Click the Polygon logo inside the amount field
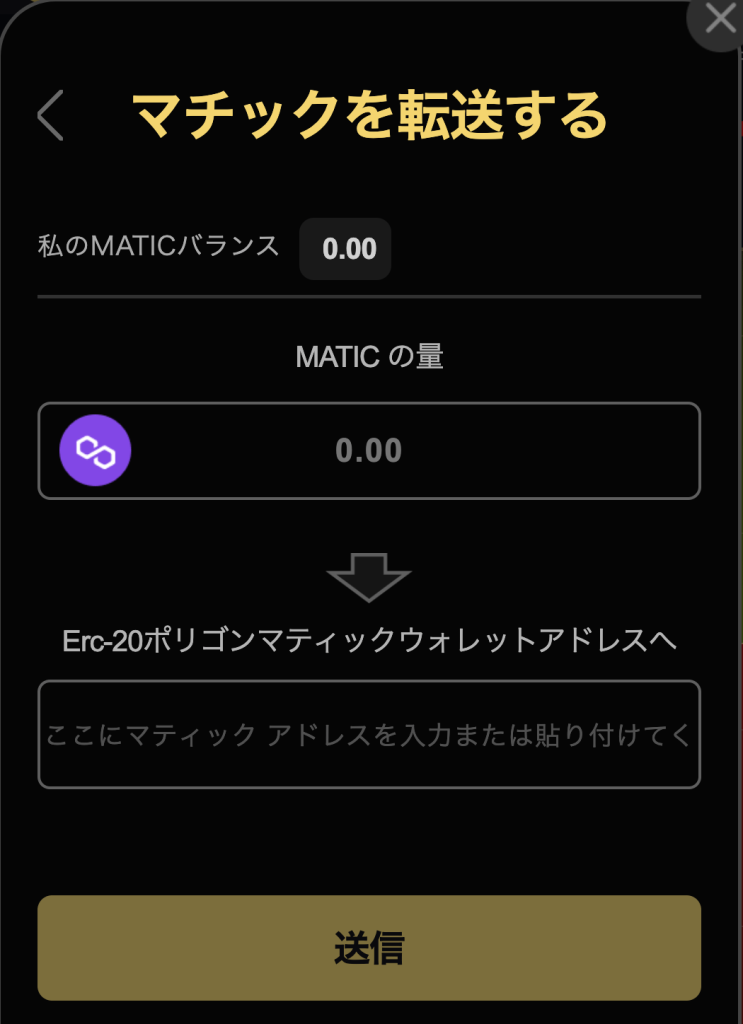This screenshot has width=743, height=1024. [x=95, y=451]
